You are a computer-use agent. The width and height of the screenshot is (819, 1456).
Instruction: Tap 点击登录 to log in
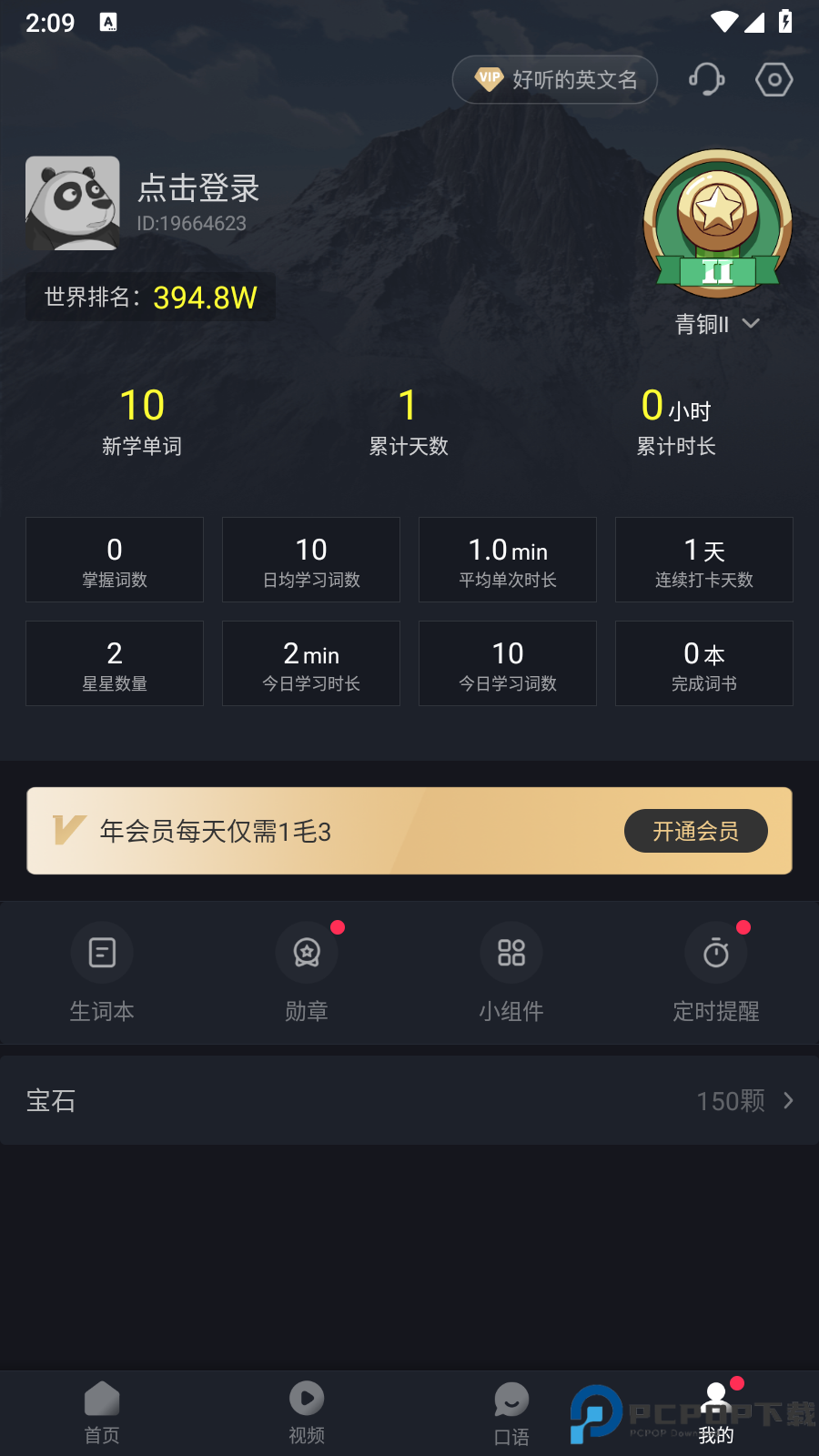point(197,189)
